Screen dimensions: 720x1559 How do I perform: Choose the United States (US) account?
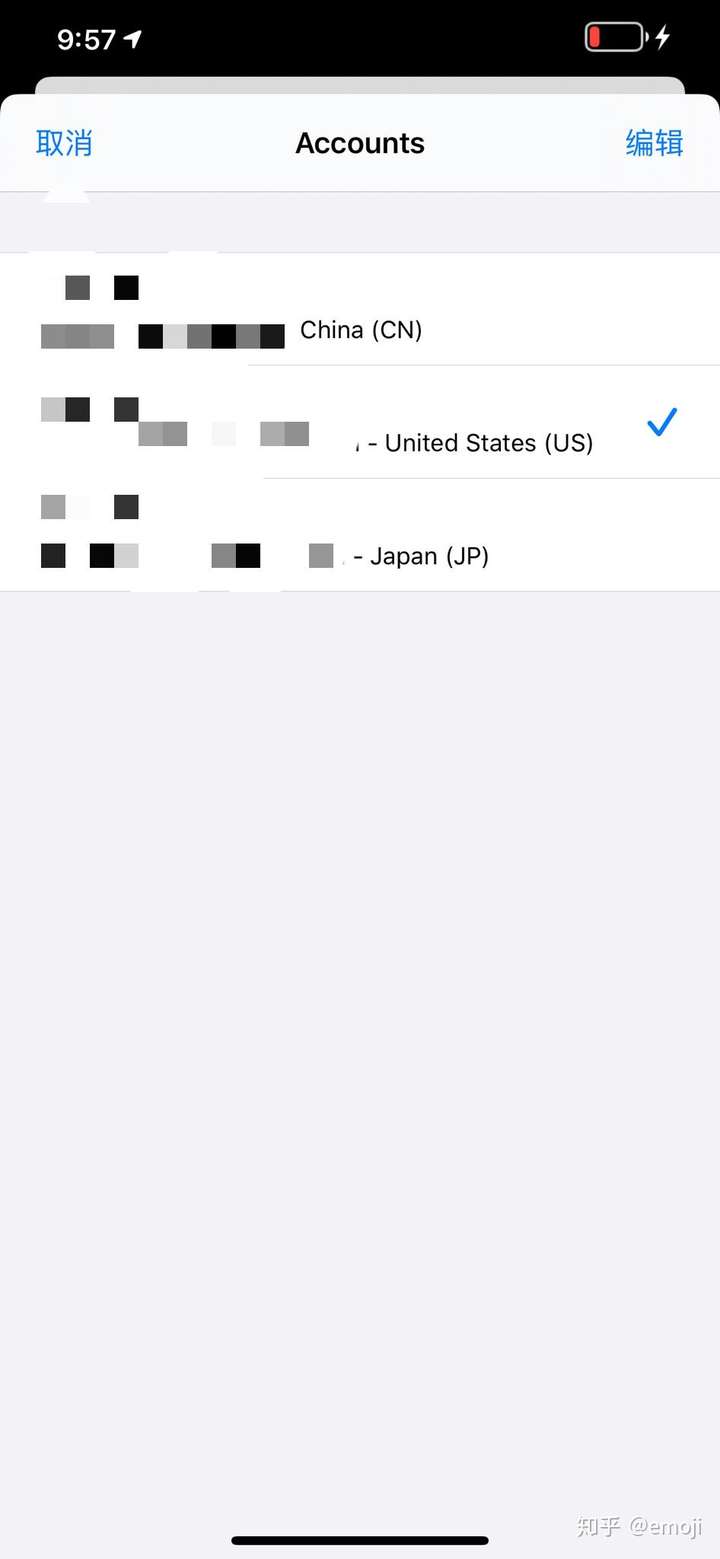(x=360, y=422)
